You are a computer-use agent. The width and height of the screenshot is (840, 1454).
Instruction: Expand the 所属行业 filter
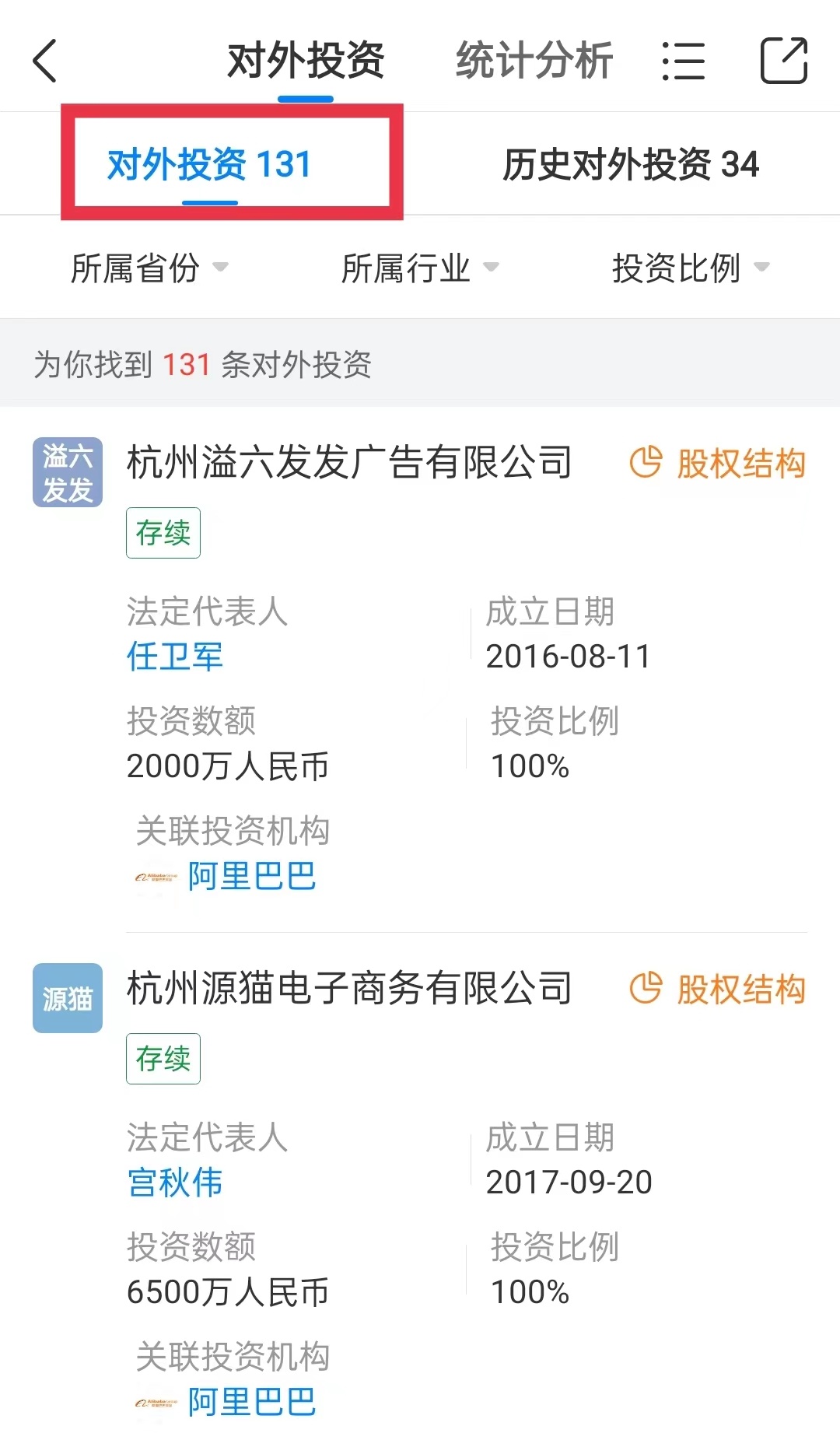point(420,268)
